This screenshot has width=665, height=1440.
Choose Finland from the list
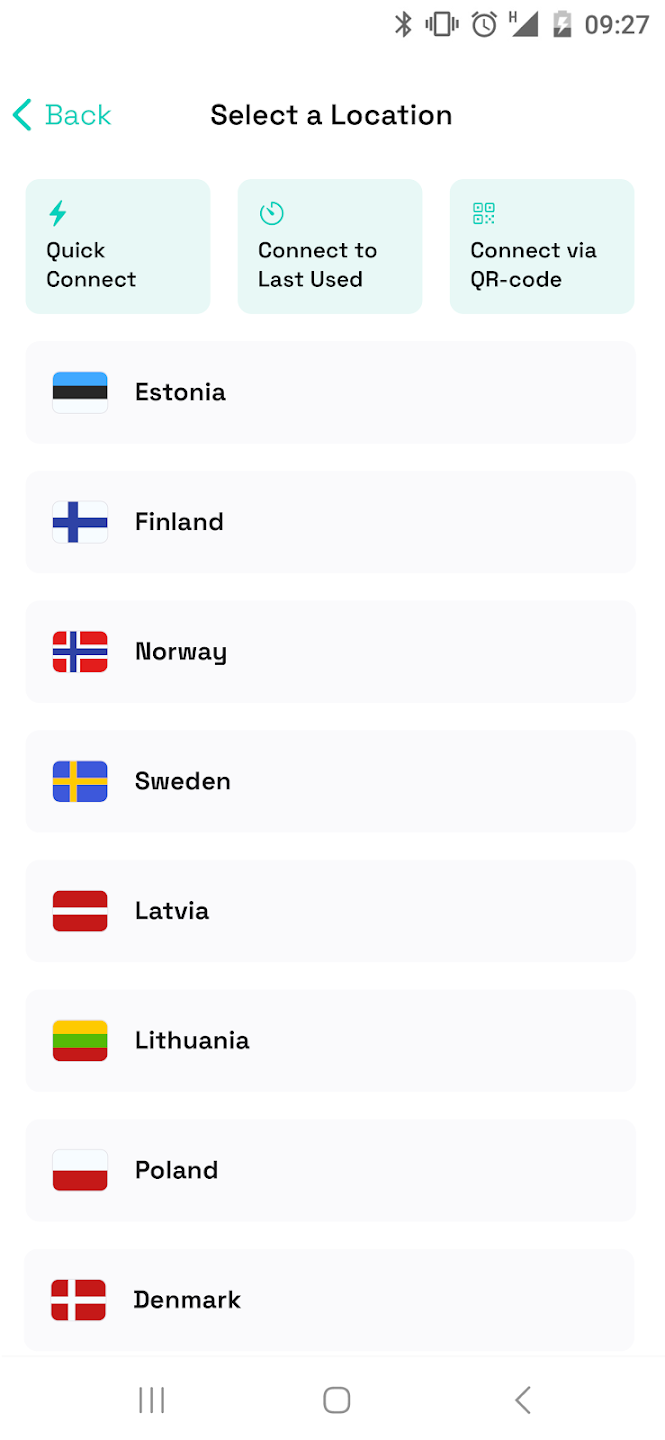(330, 522)
